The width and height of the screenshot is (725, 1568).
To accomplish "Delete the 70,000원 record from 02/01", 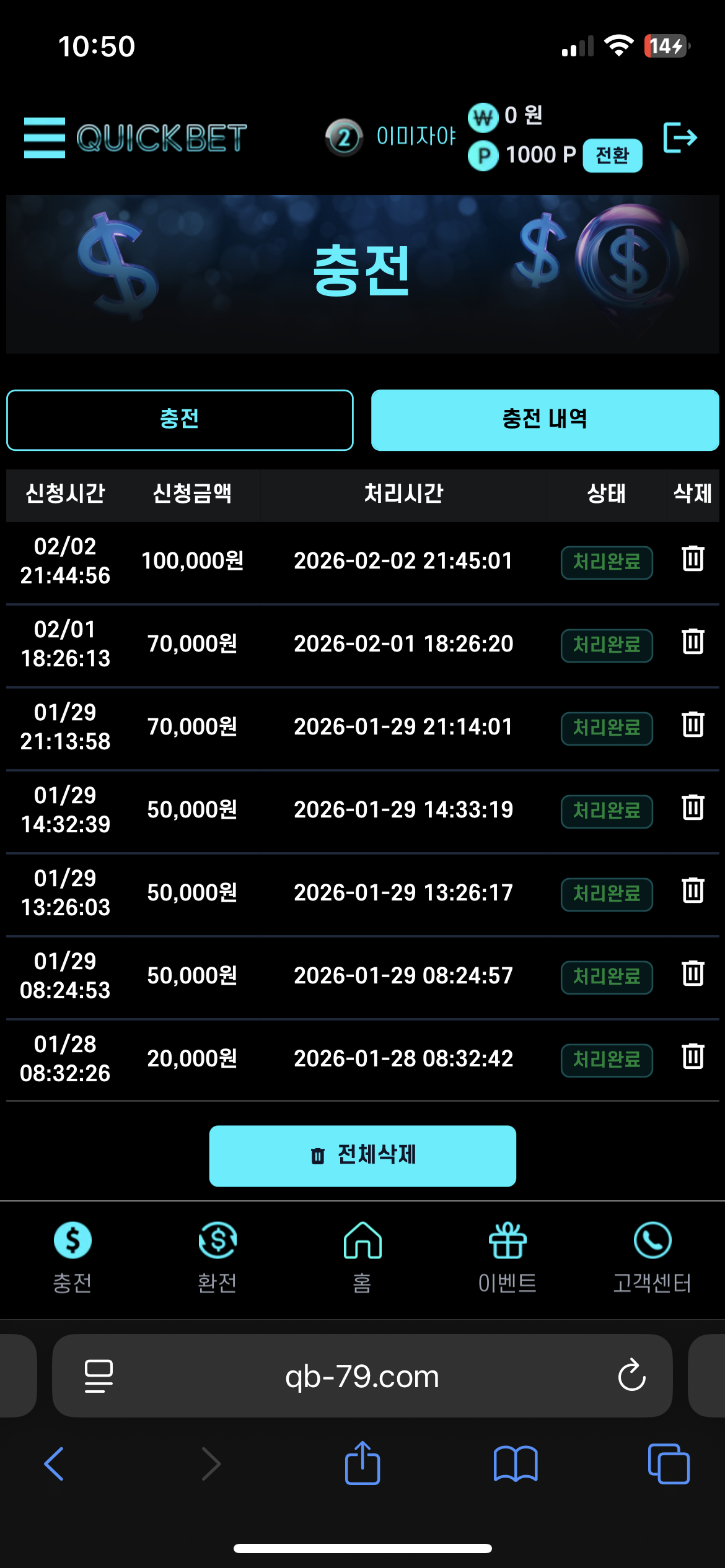I will click(693, 642).
